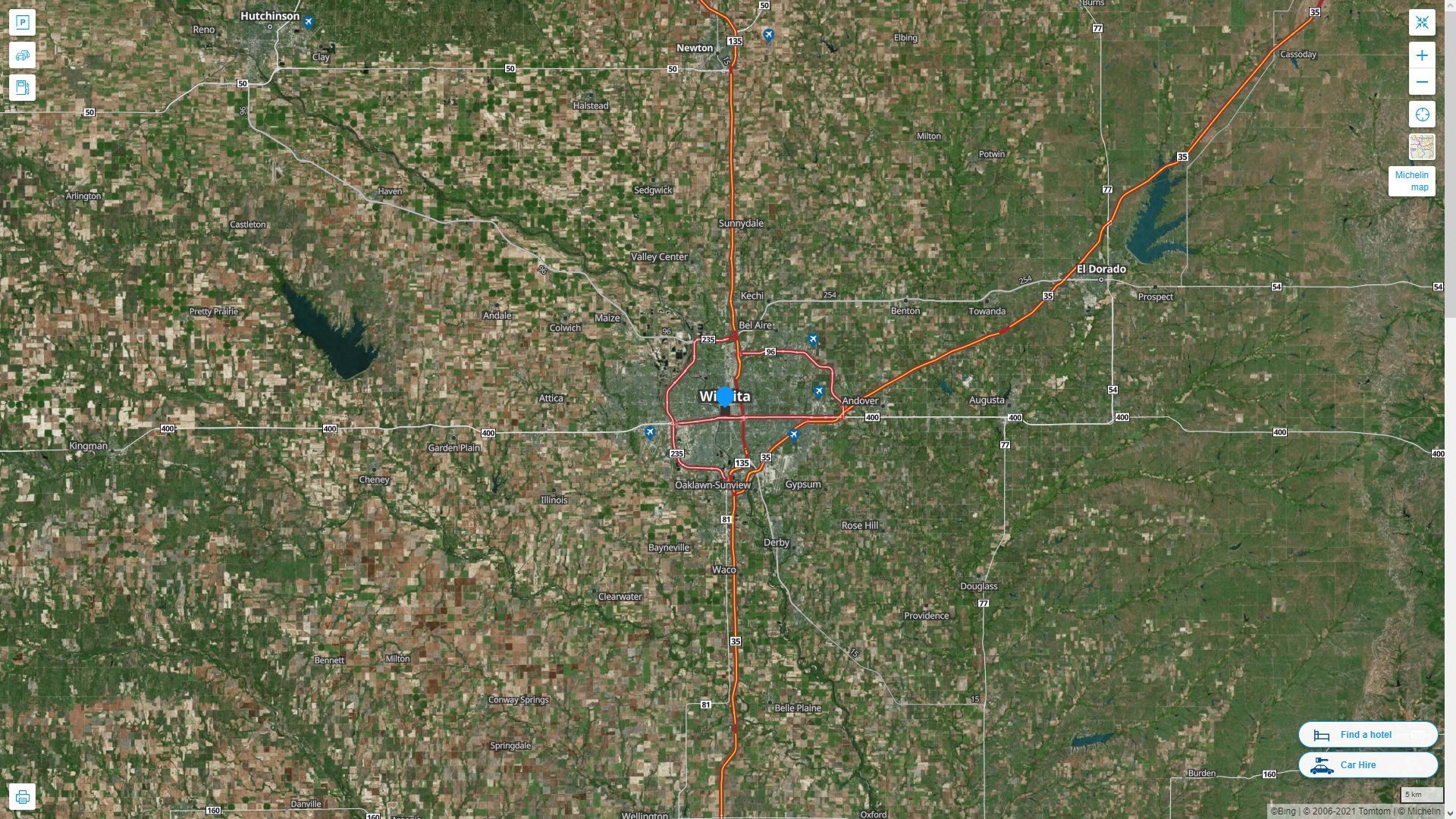Switch map style using the map thumbnail
Image resolution: width=1456 pixels, height=819 pixels.
click(x=1422, y=147)
